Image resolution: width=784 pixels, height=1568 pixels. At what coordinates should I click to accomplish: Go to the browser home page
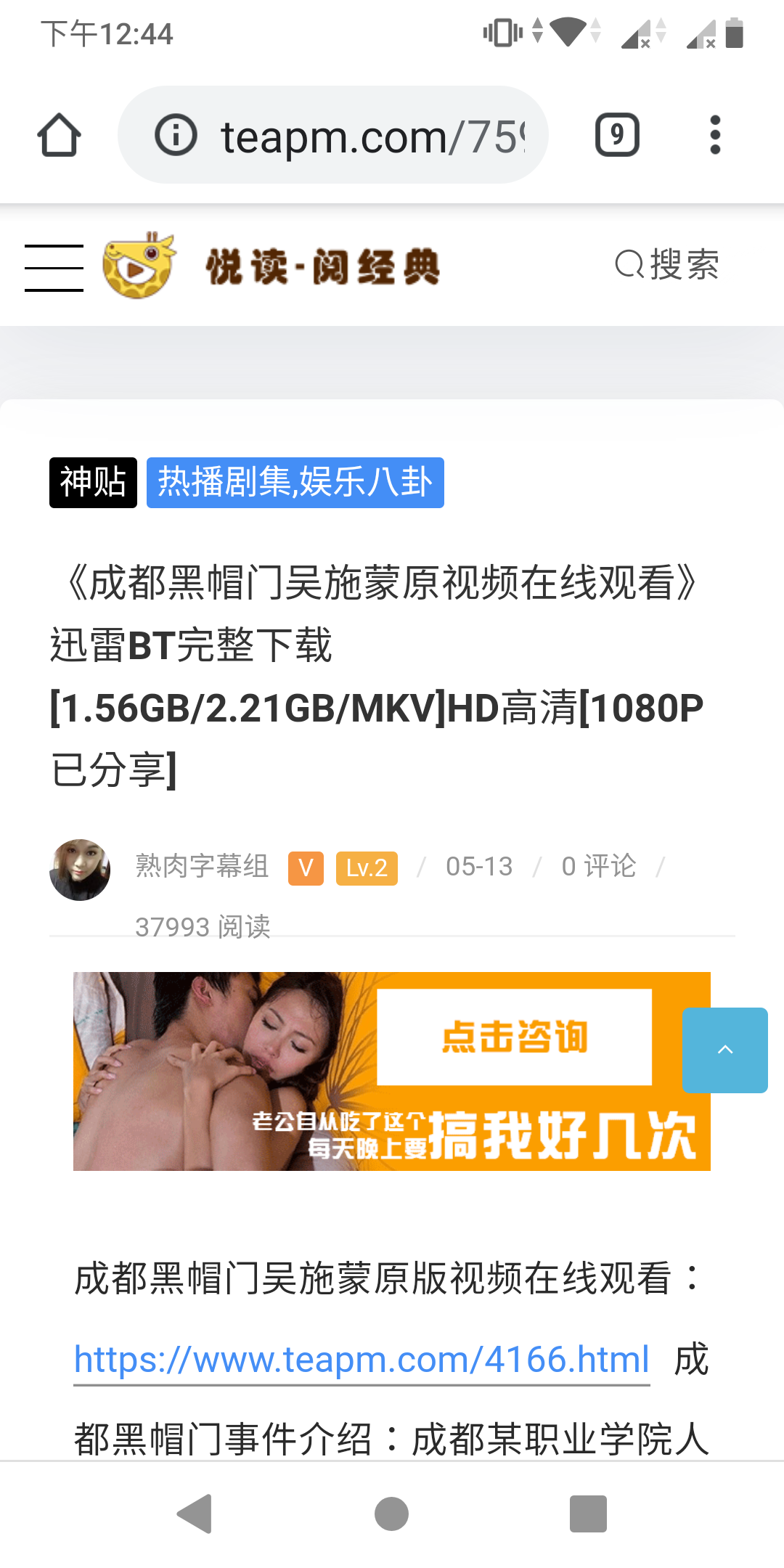59,136
